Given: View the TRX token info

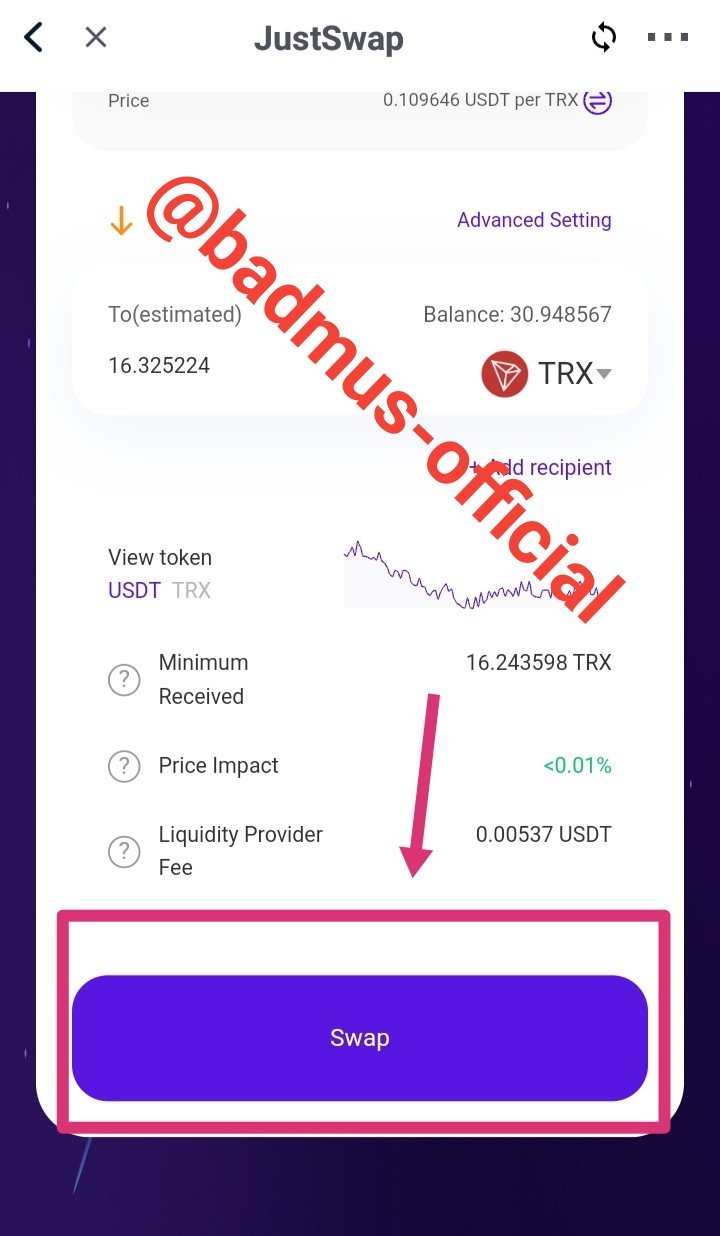Looking at the screenshot, I should [x=191, y=590].
